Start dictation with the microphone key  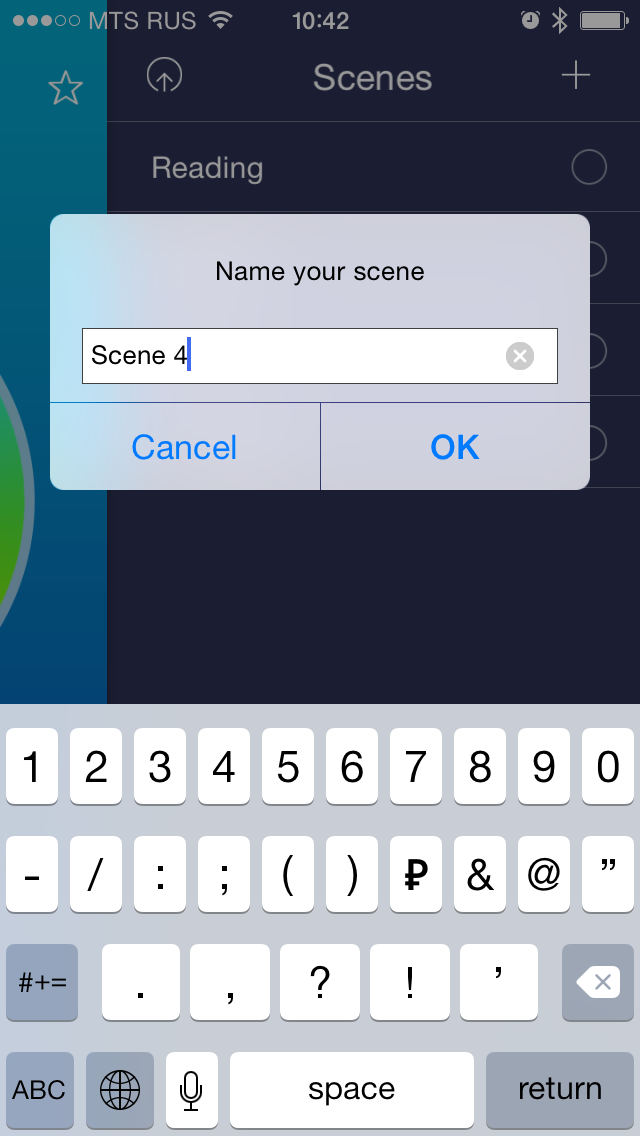(x=191, y=1089)
